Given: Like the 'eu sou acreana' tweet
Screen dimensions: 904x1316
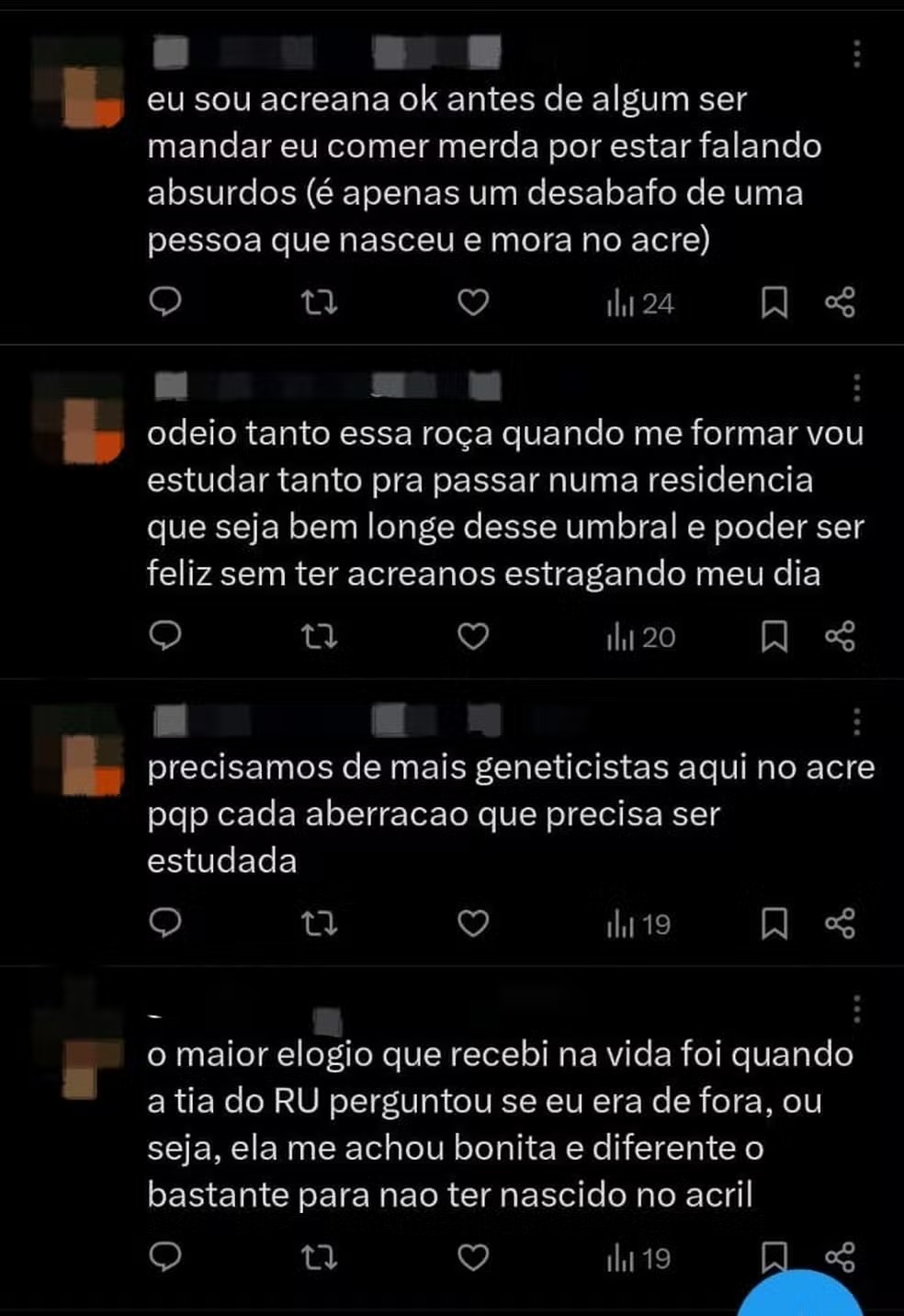Looking at the screenshot, I should click(x=473, y=301).
